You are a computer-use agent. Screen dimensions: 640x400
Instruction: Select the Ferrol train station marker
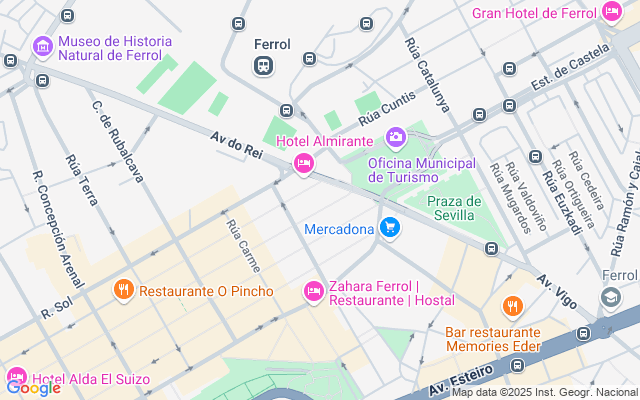coord(263,66)
